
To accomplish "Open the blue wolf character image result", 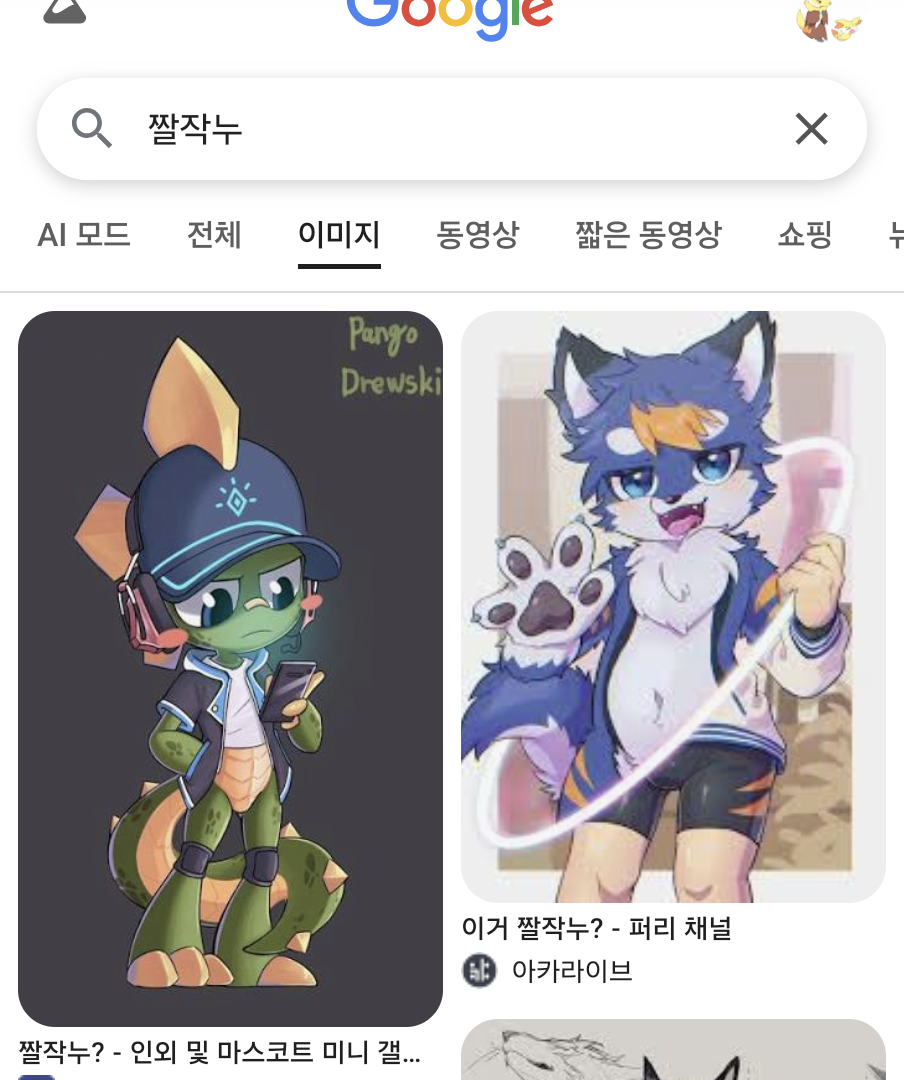I will click(673, 606).
